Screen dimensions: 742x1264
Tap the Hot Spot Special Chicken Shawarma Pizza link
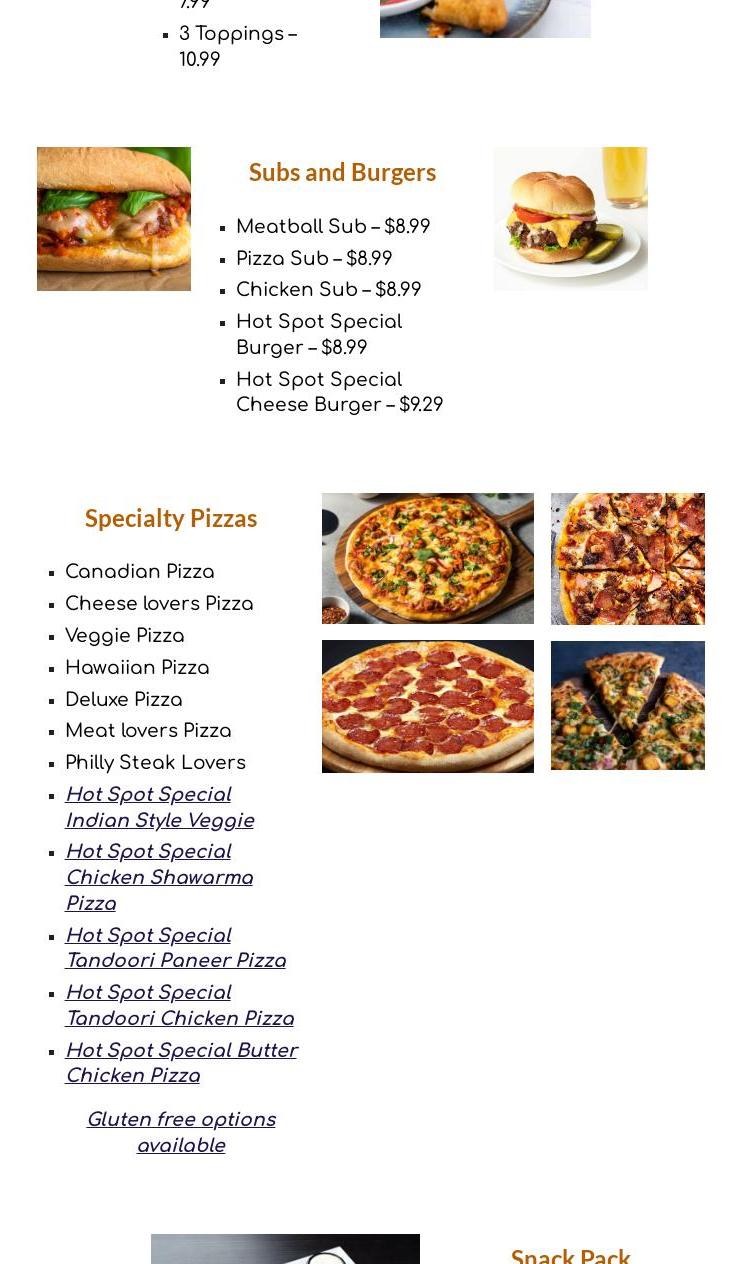tap(158, 878)
